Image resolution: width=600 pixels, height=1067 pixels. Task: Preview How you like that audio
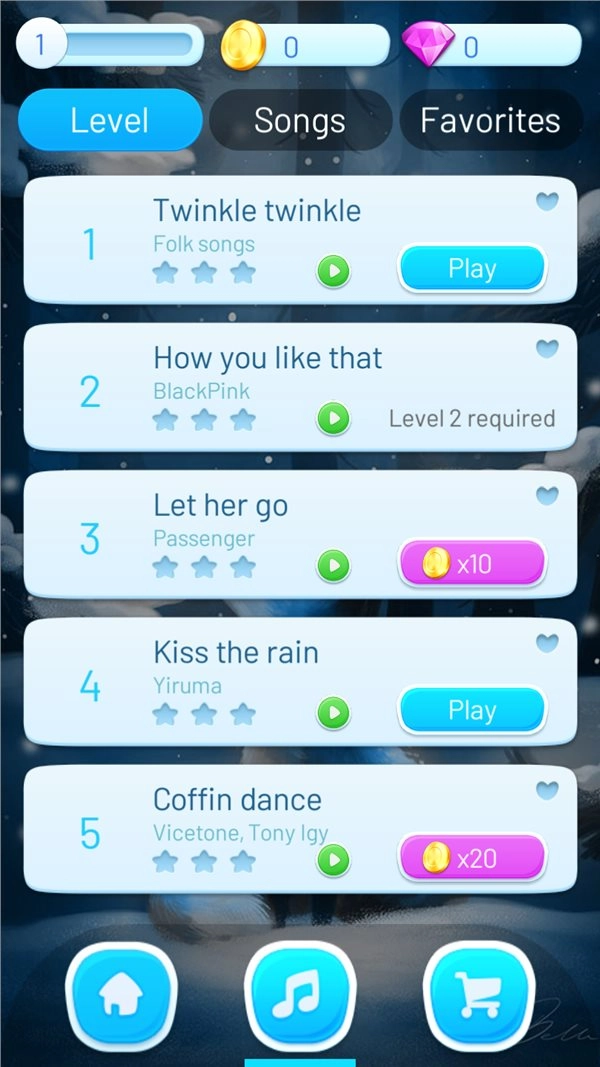coord(333,418)
